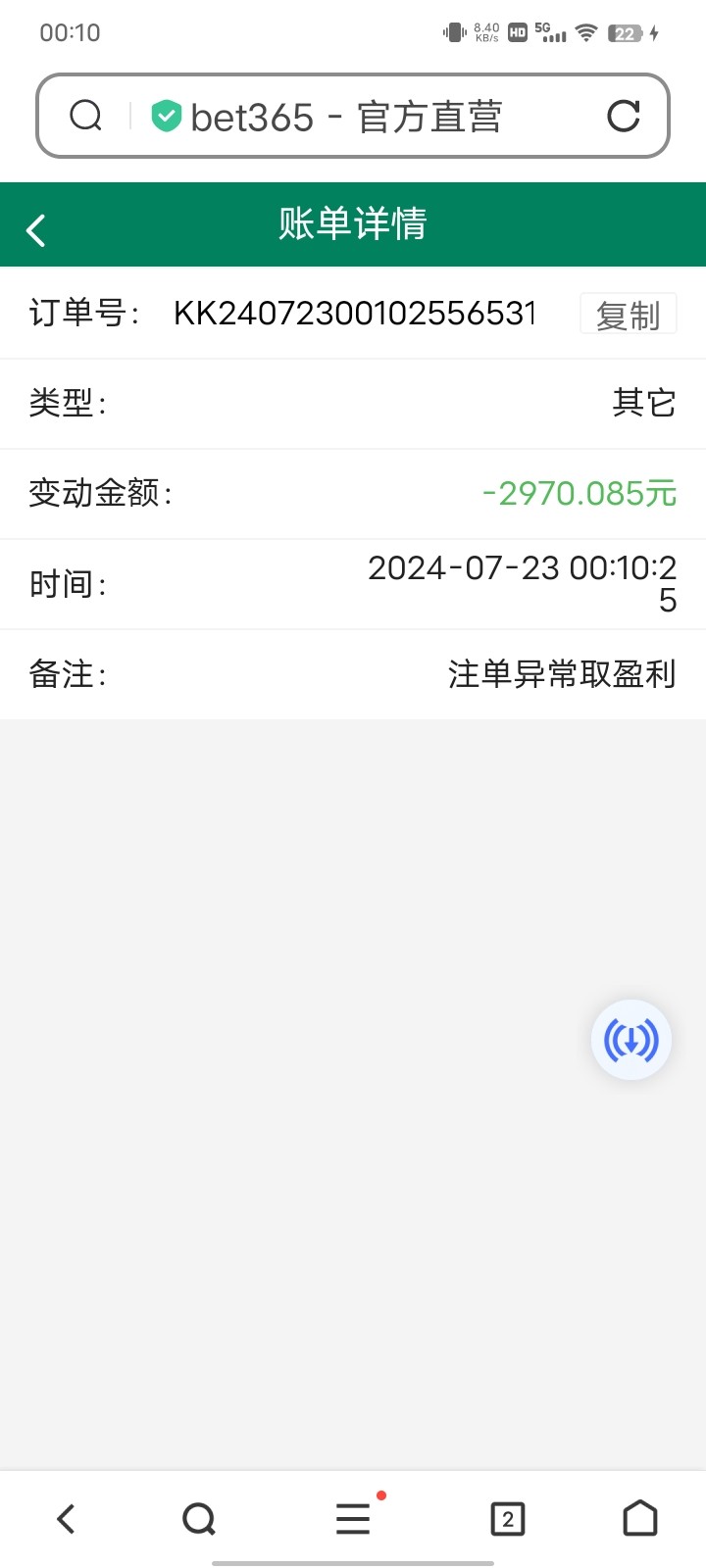Image resolution: width=706 pixels, height=1568 pixels.
Task: Tap the magnifier search icon in address bar
Action: [x=86, y=115]
